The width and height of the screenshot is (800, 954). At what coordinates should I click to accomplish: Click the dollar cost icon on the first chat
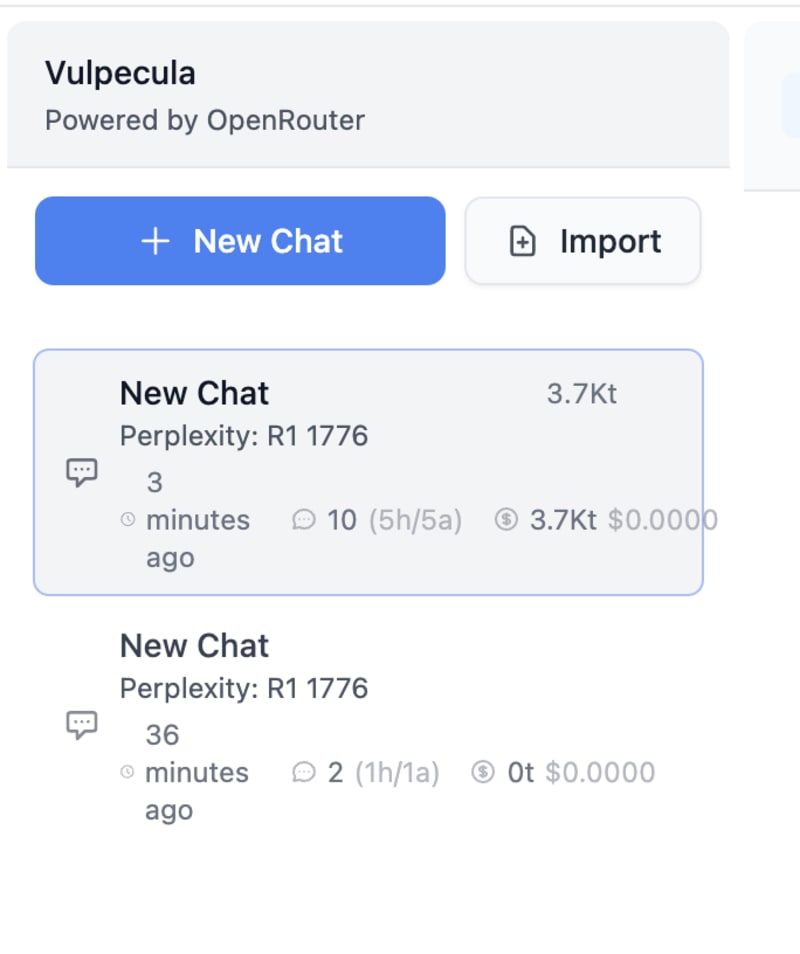click(x=505, y=520)
